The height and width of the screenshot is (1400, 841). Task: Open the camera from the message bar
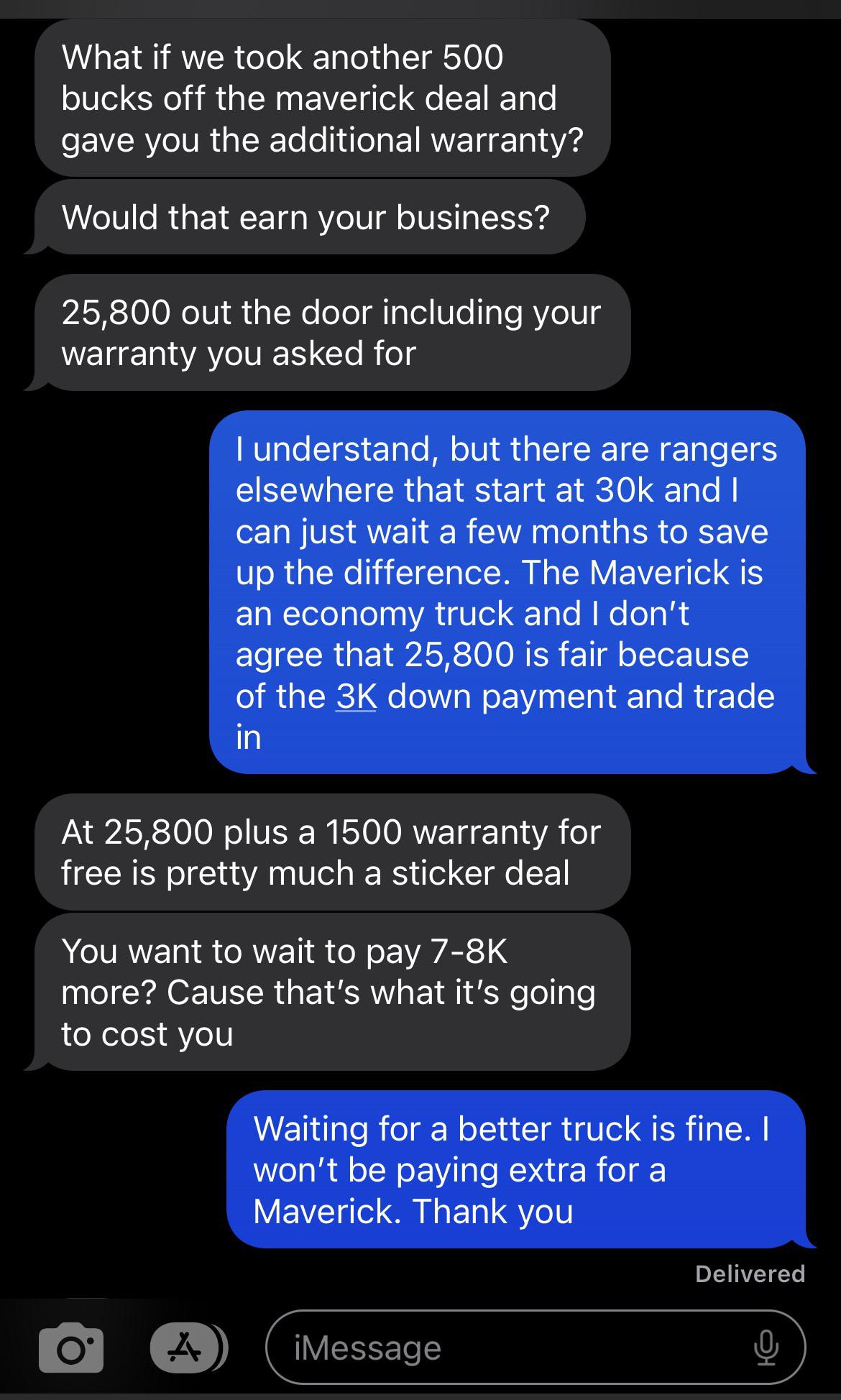(x=70, y=1347)
